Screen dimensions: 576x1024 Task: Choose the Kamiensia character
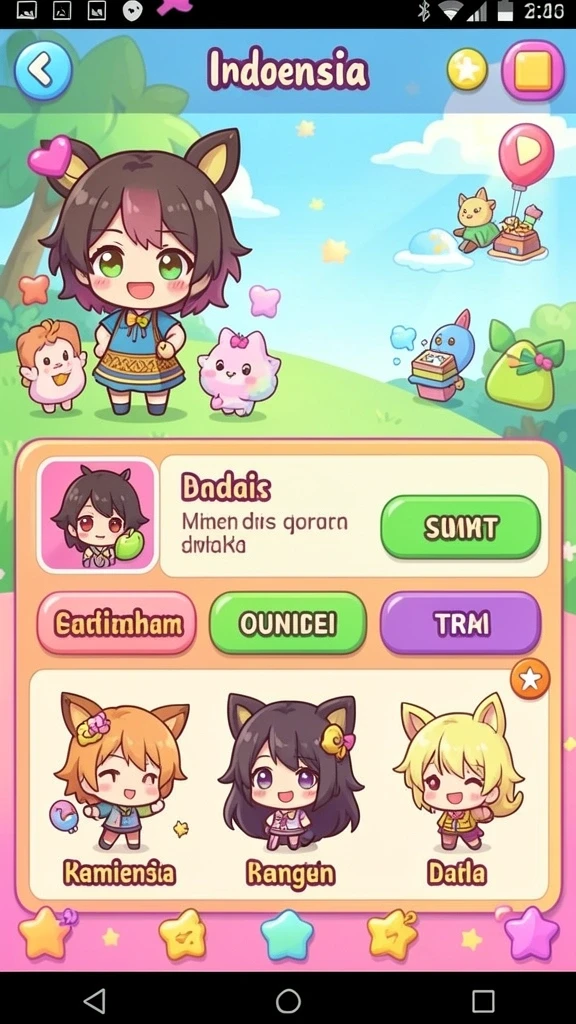pyautogui.click(x=119, y=788)
